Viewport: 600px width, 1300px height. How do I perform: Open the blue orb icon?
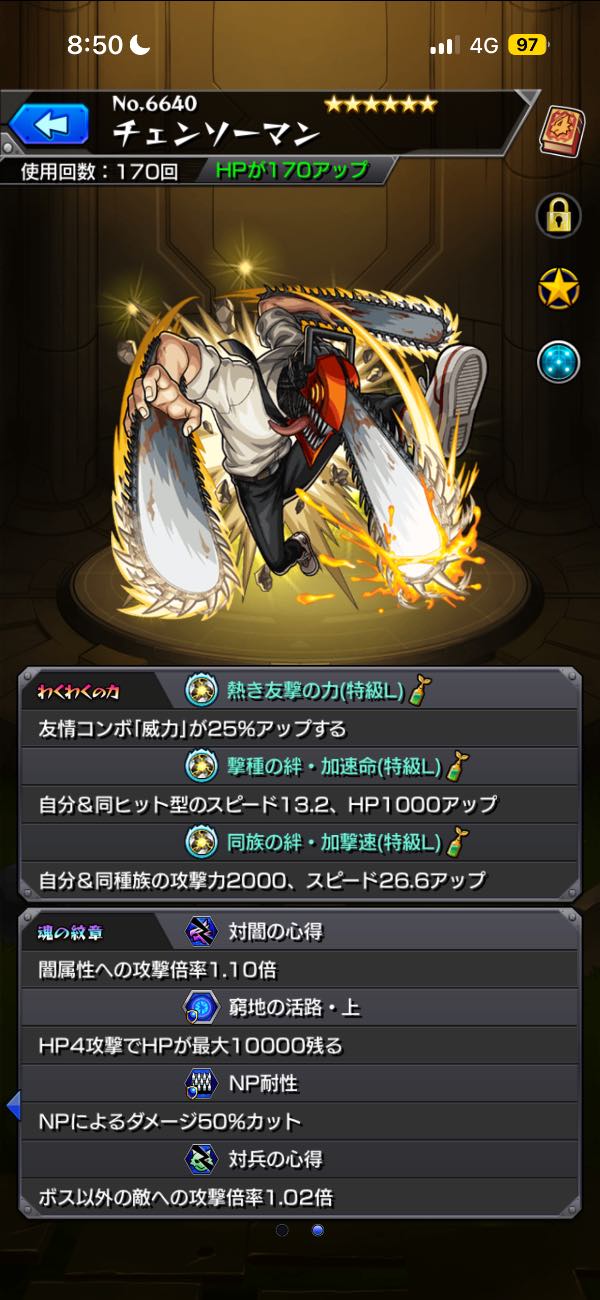(x=558, y=362)
